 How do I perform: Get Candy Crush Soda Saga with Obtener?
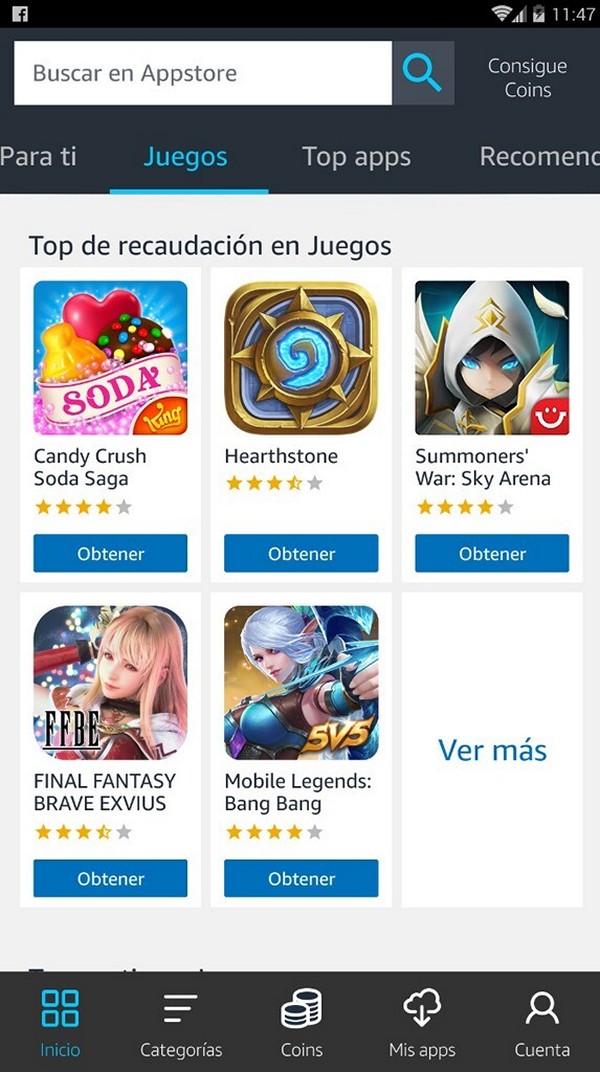coord(110,553)
